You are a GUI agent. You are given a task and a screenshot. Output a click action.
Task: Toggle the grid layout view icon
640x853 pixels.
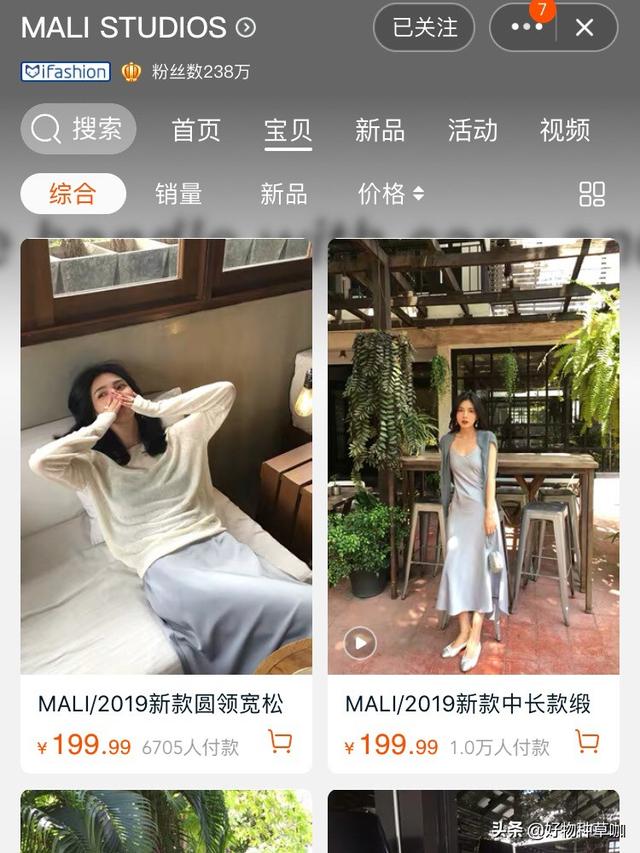pos(592,194)
